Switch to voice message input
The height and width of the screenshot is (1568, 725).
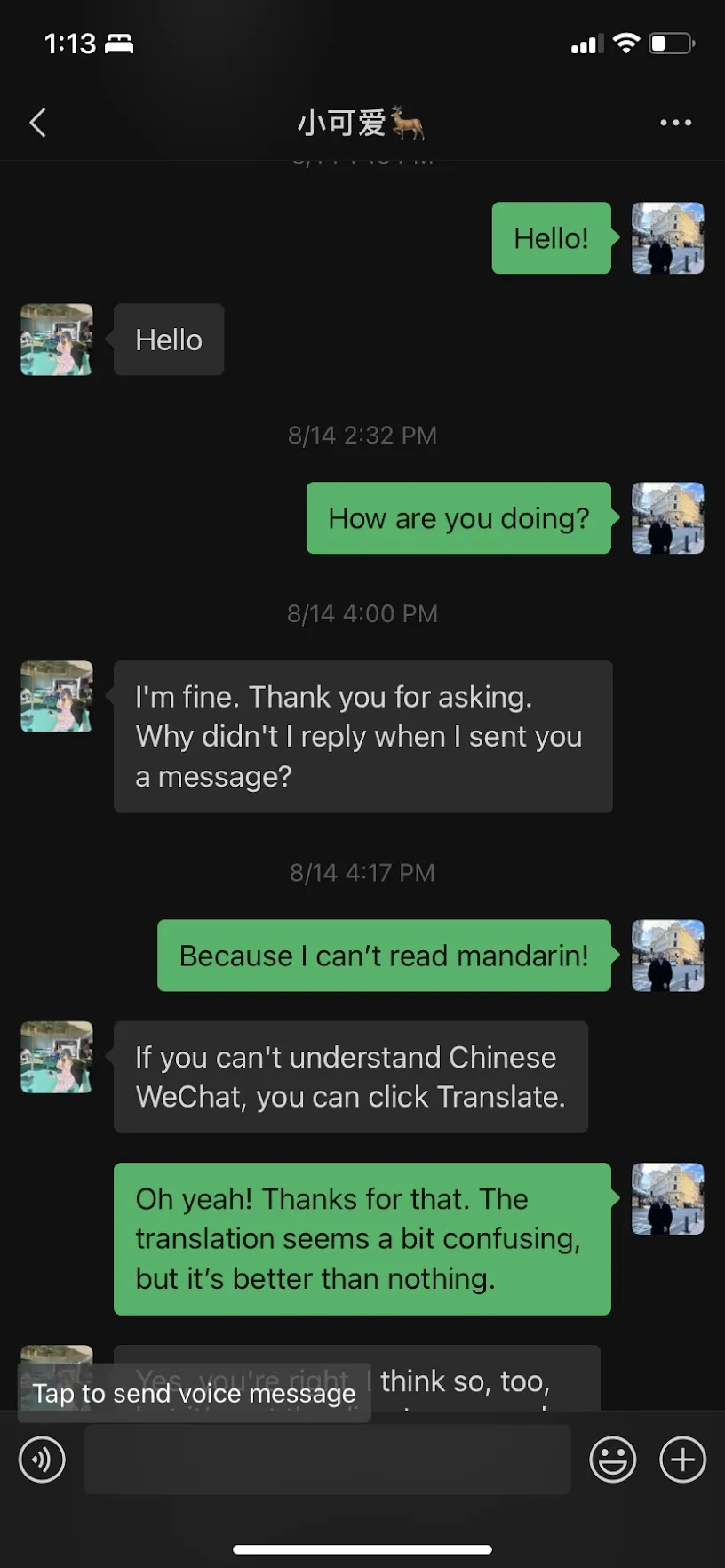point(42,1460)
